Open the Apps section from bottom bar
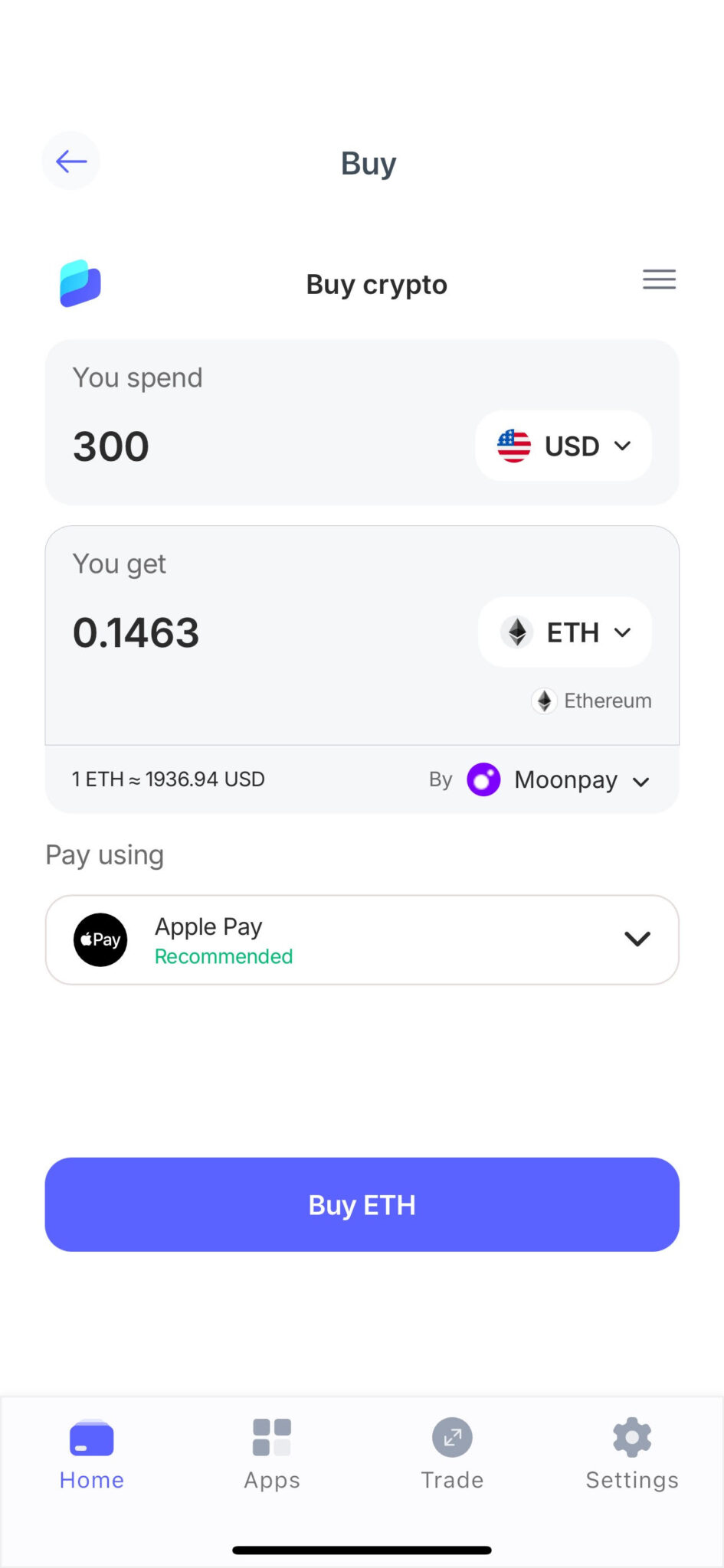The width and height of the screenshot is (724, 1568). pos(271,1438)
